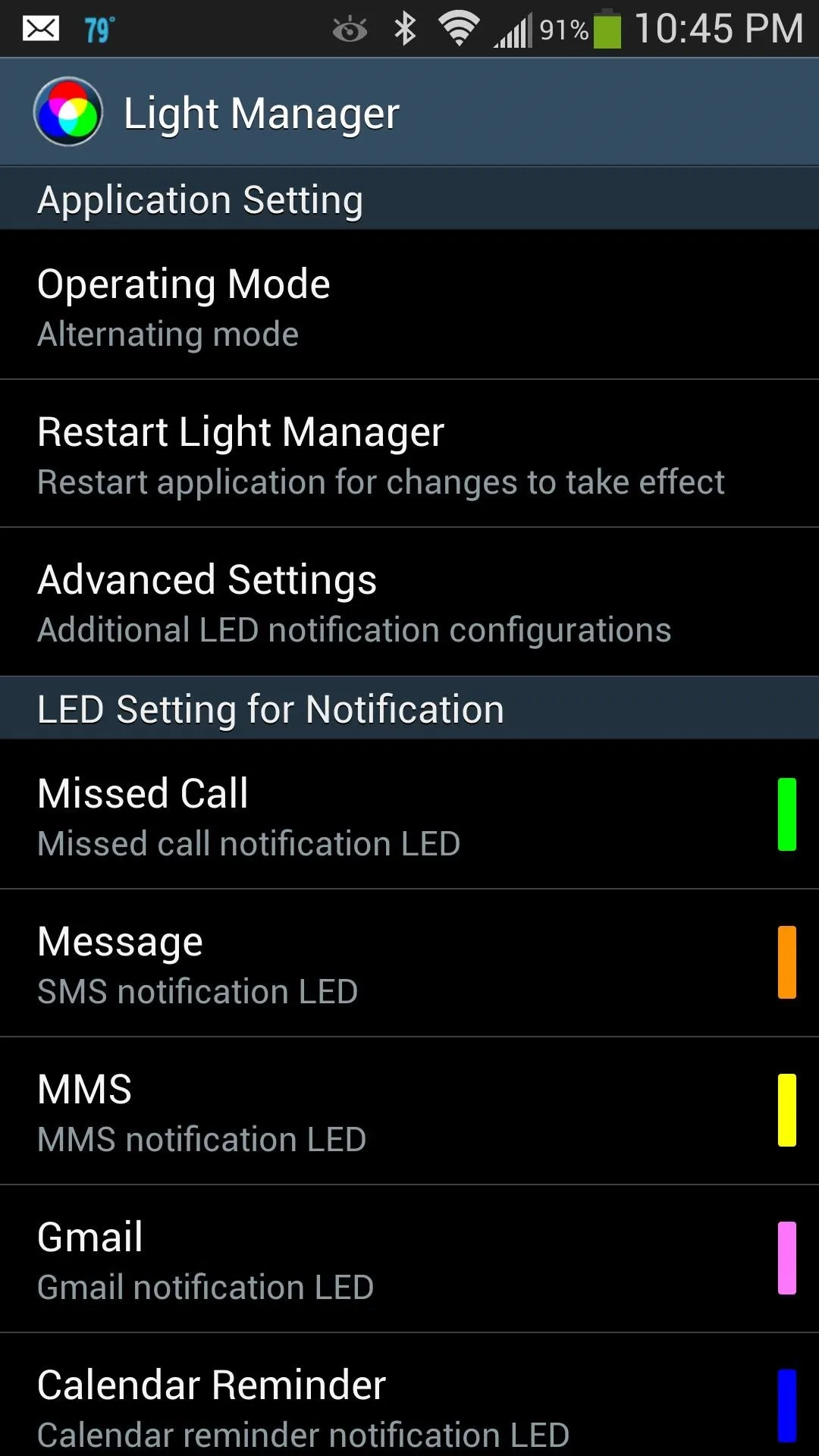819x1456 pixels.
Task: Edit the Gmail notification LED
Action: (409, 1259)
